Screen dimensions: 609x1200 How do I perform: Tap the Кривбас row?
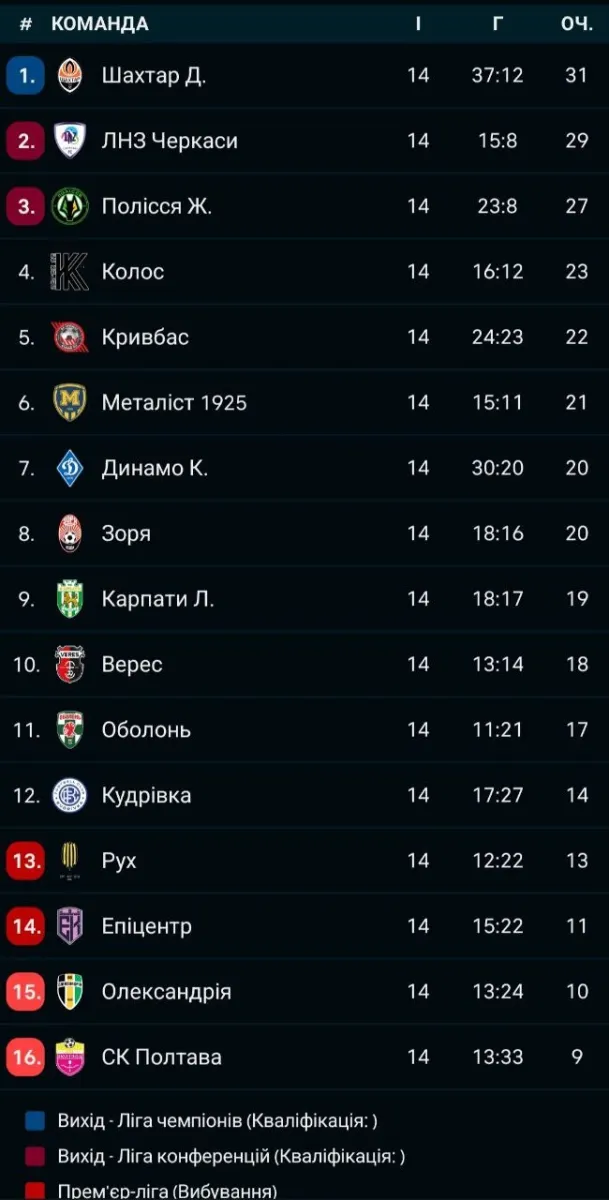(145, 337)
